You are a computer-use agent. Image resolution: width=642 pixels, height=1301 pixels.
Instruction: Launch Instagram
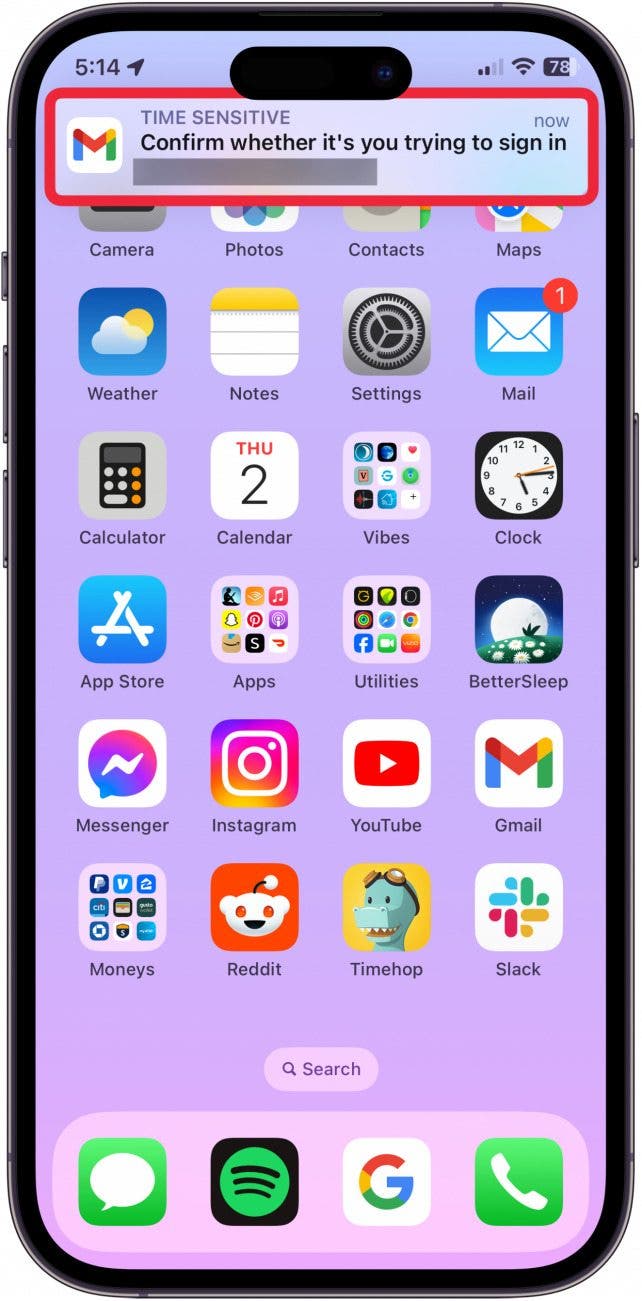tap(254, 764)
